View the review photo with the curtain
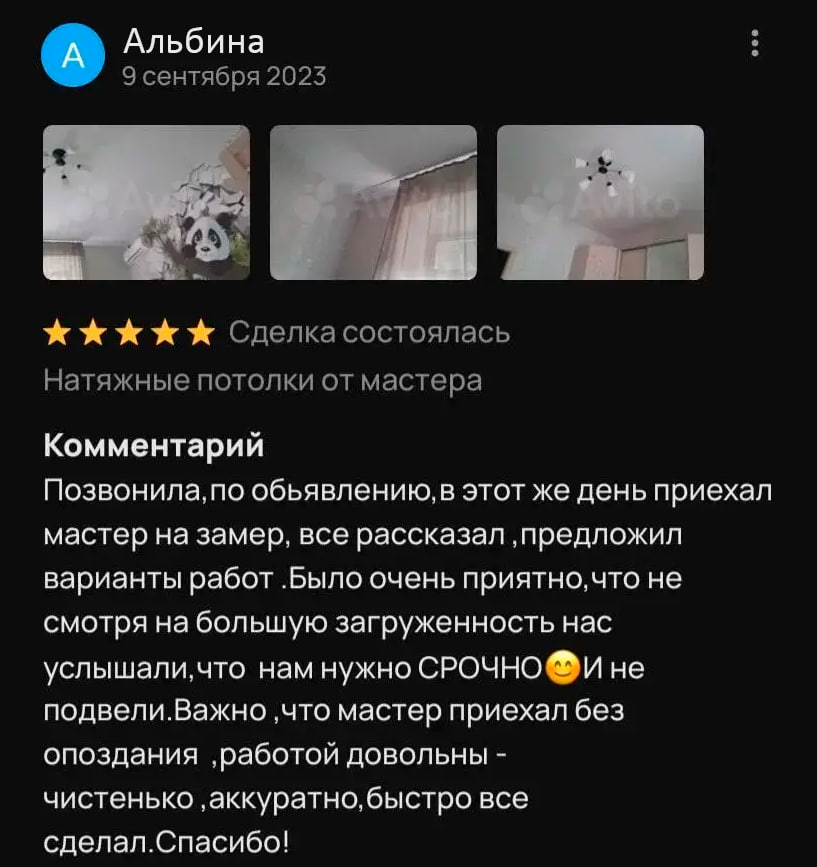This screenshot has height=867, width=817. 373,202
